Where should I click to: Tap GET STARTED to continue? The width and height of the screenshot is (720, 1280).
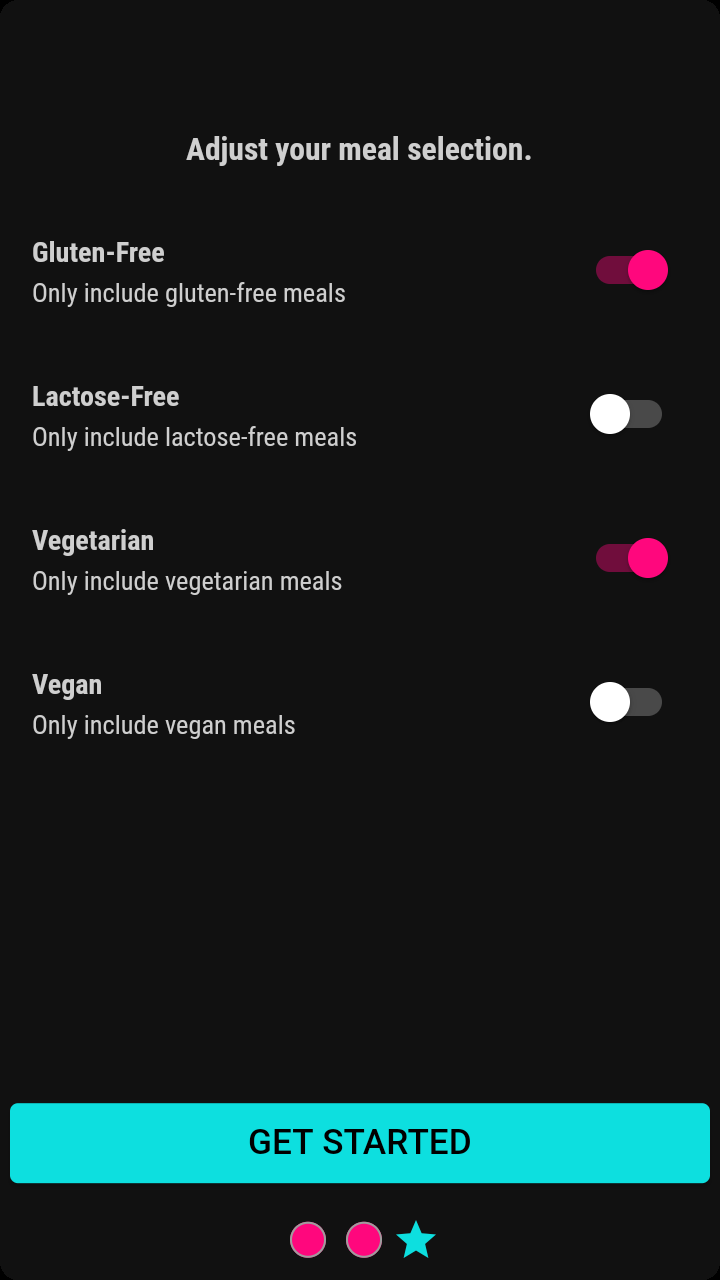coord(360,1142)
